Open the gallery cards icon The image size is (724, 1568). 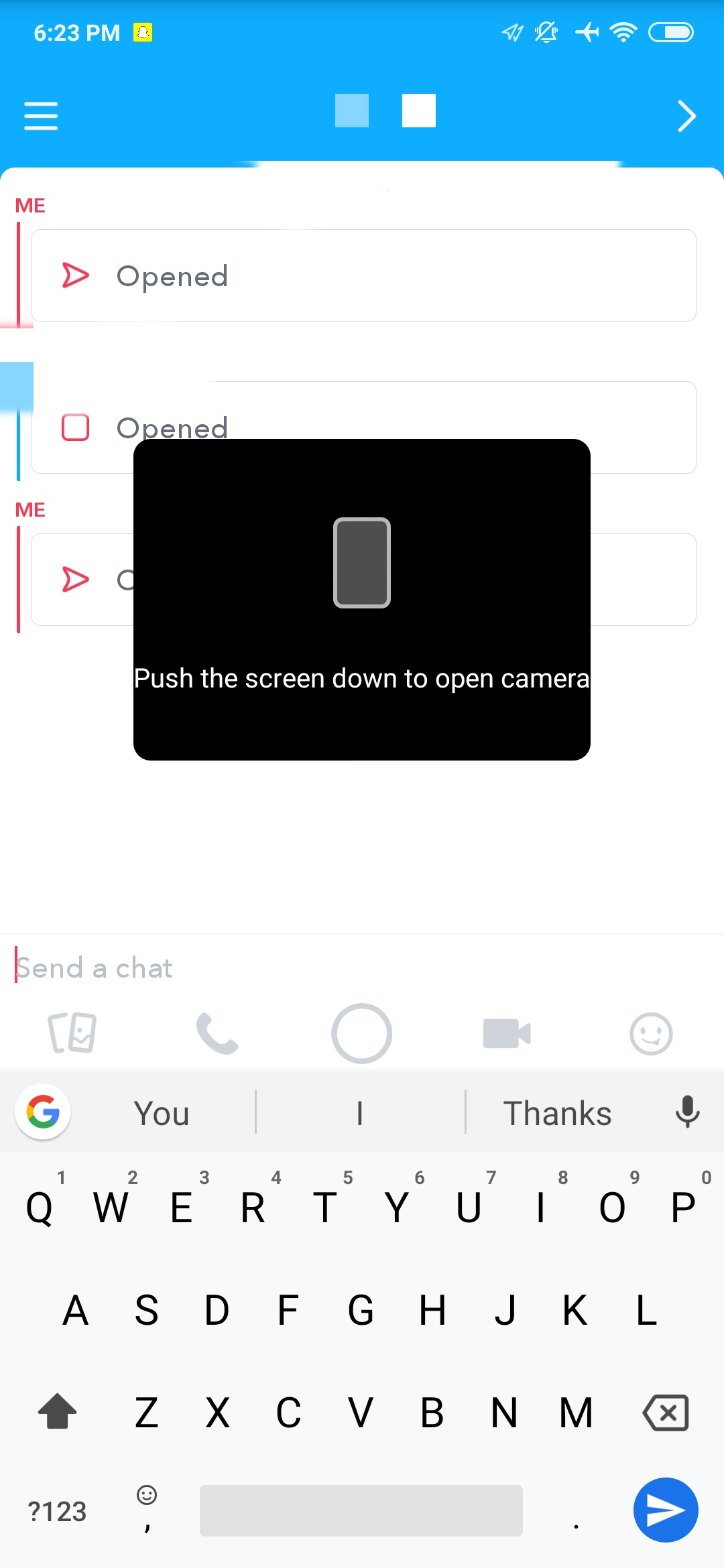click(72, 1033)
